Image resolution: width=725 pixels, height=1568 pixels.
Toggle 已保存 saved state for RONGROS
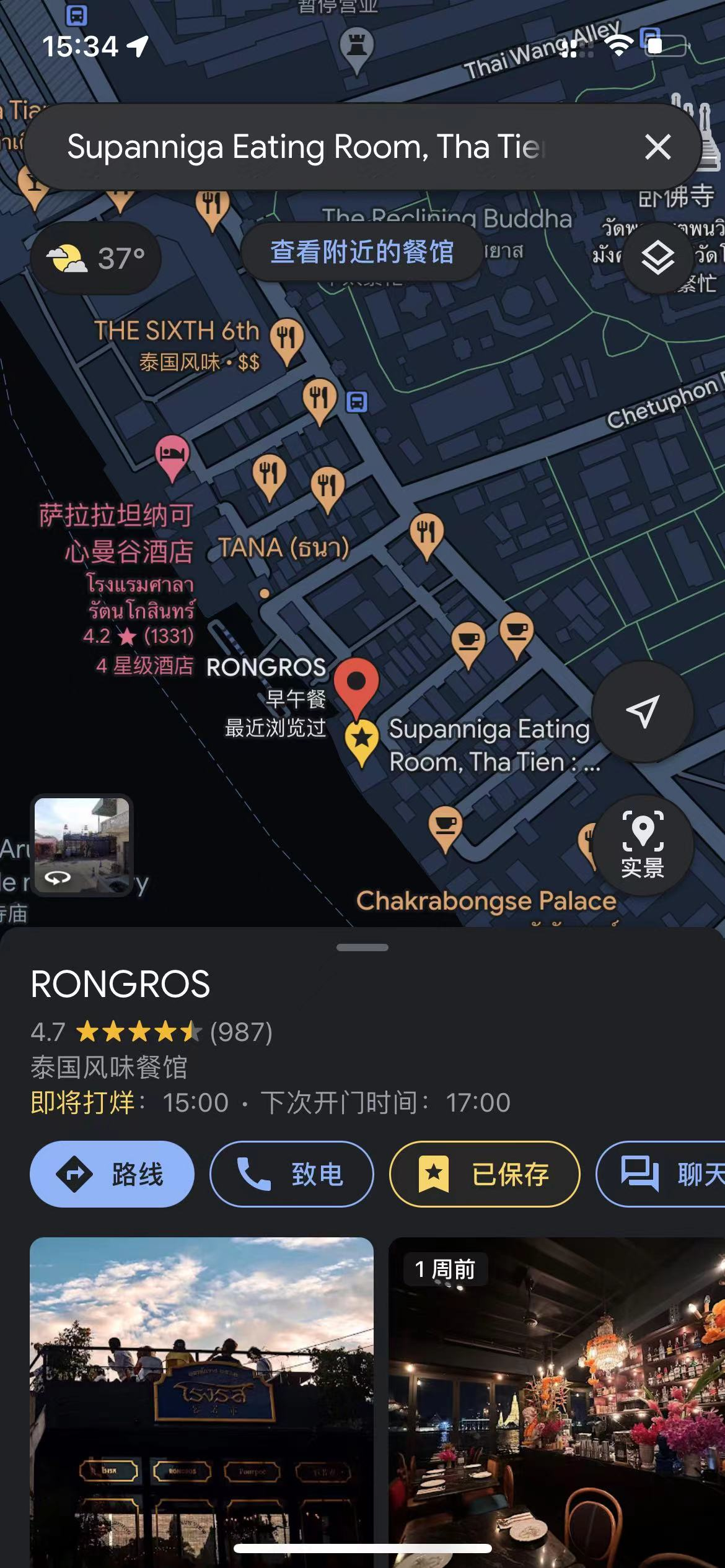pyautogui.click(x=485, y=1174)
